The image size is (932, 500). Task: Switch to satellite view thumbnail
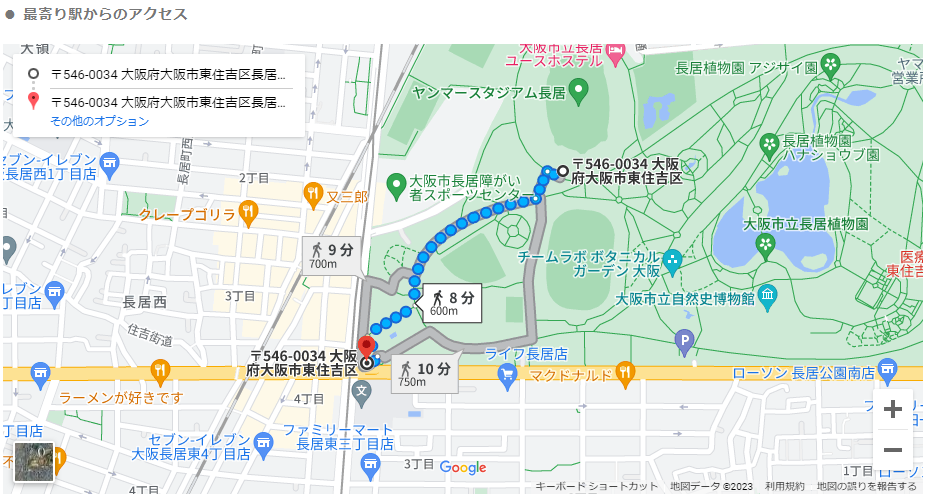(x=34, y=461)
